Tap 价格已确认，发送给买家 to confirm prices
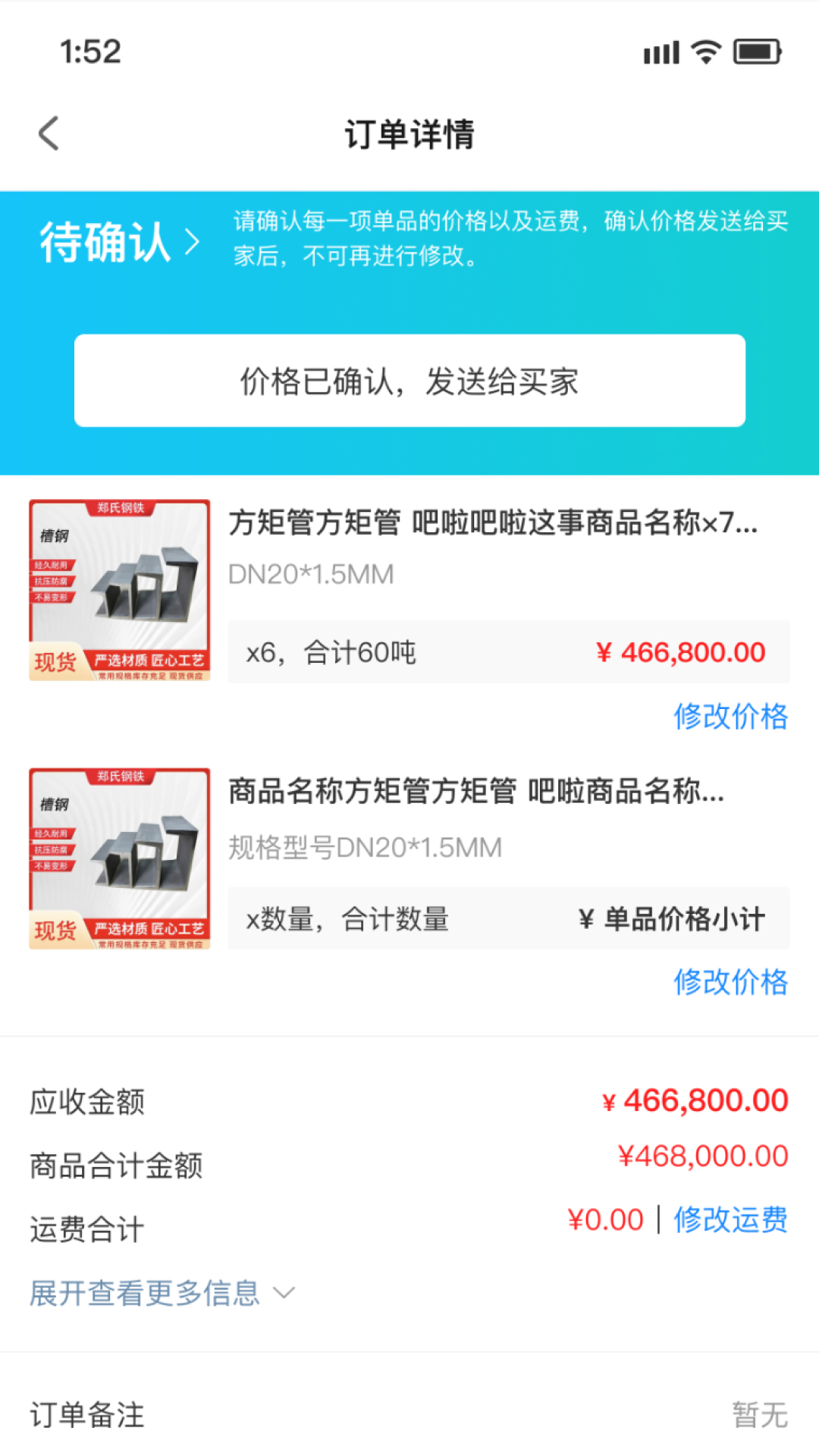 pyautogui.click(x=409, y=381)
